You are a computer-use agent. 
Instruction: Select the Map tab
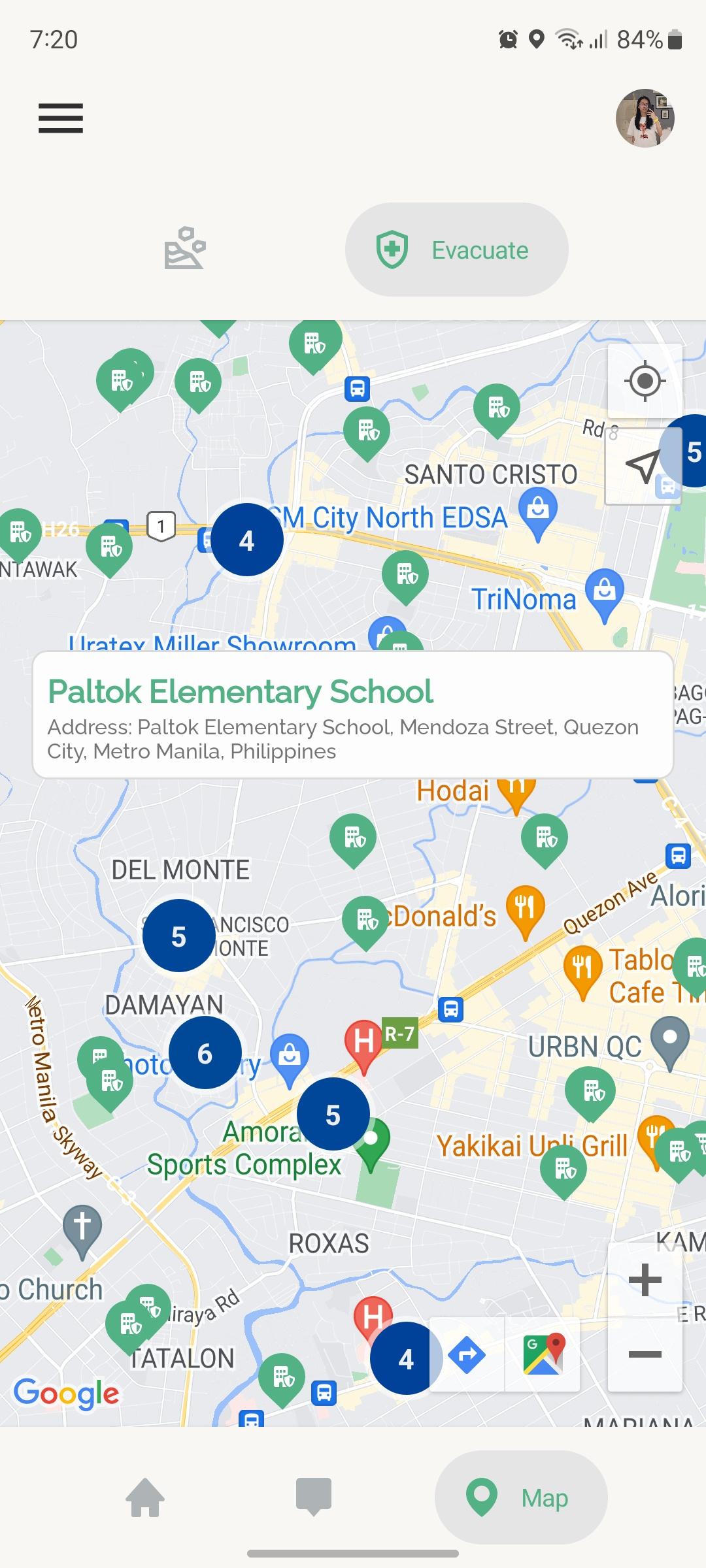click(521, 1497)
